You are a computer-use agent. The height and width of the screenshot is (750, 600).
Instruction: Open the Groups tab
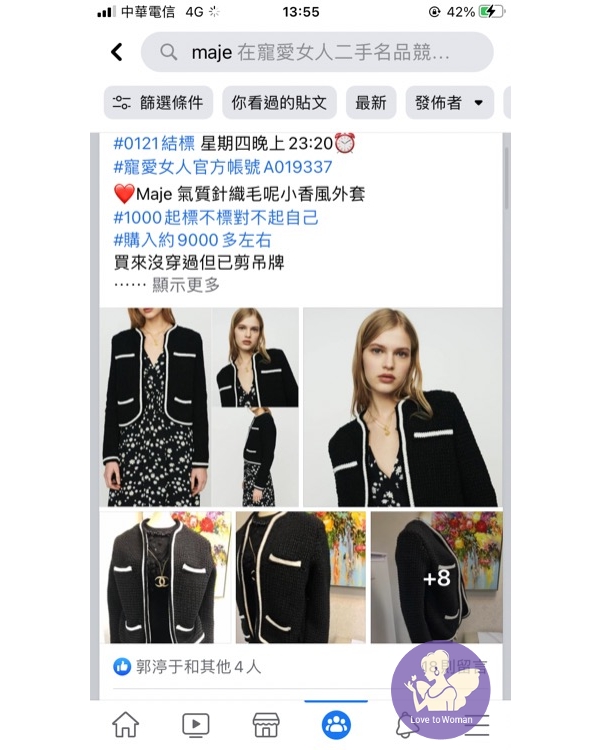336,724
